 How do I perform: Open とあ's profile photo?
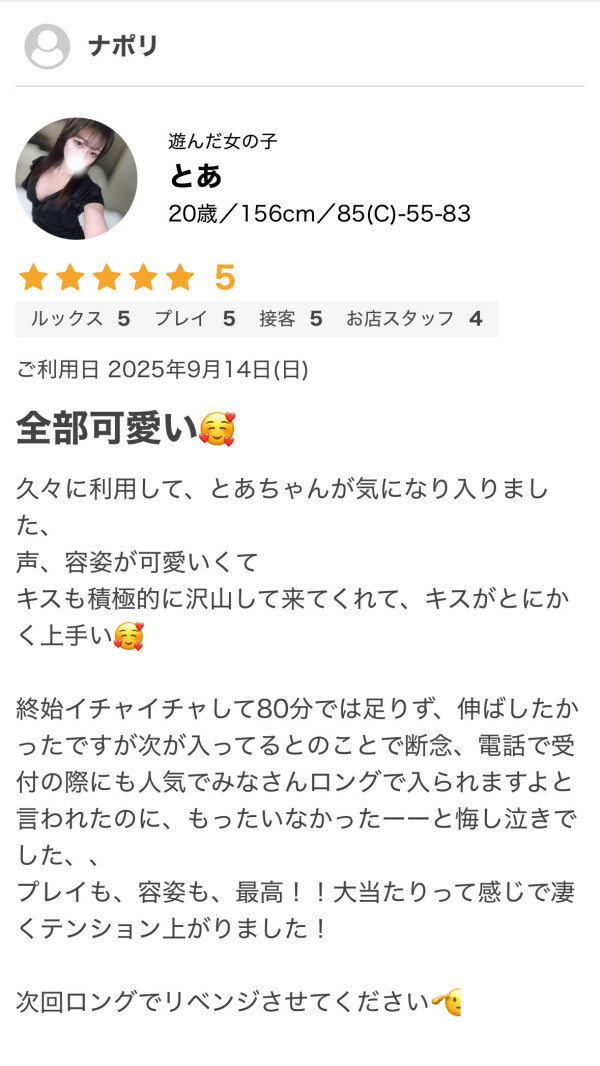point(76,179)
